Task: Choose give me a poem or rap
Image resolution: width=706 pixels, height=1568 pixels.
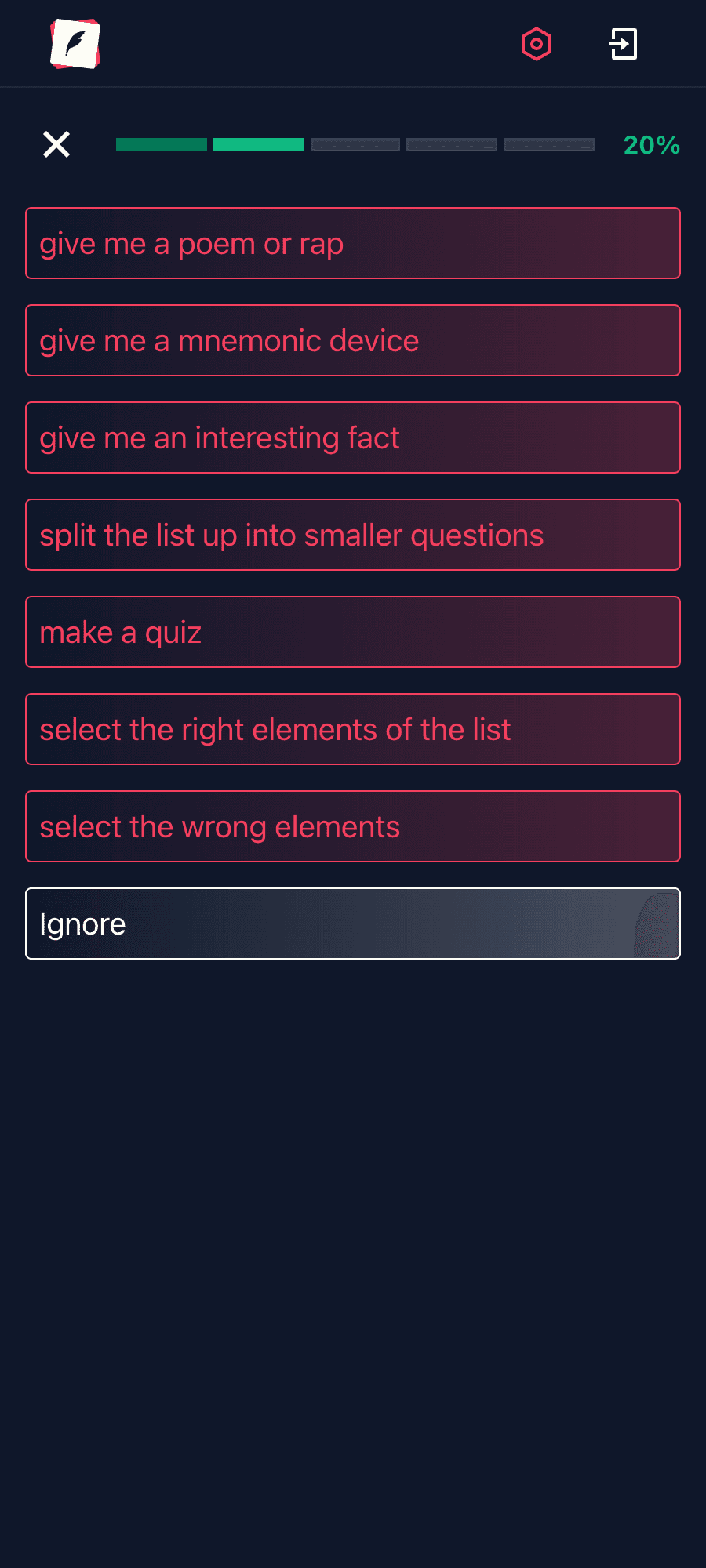Action: coord(353,243)
